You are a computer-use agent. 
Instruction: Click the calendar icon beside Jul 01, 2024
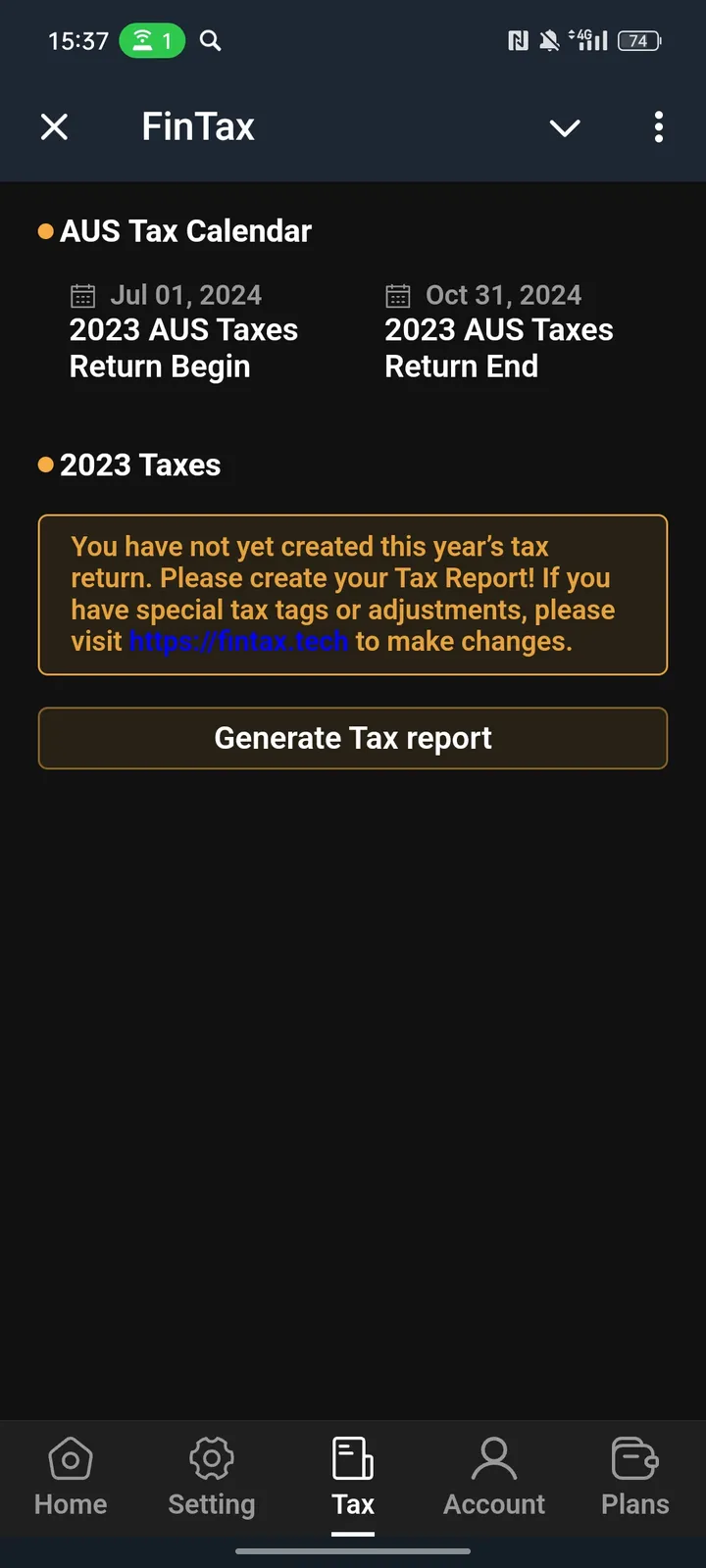pyautogui.click(x=82, y=295)
